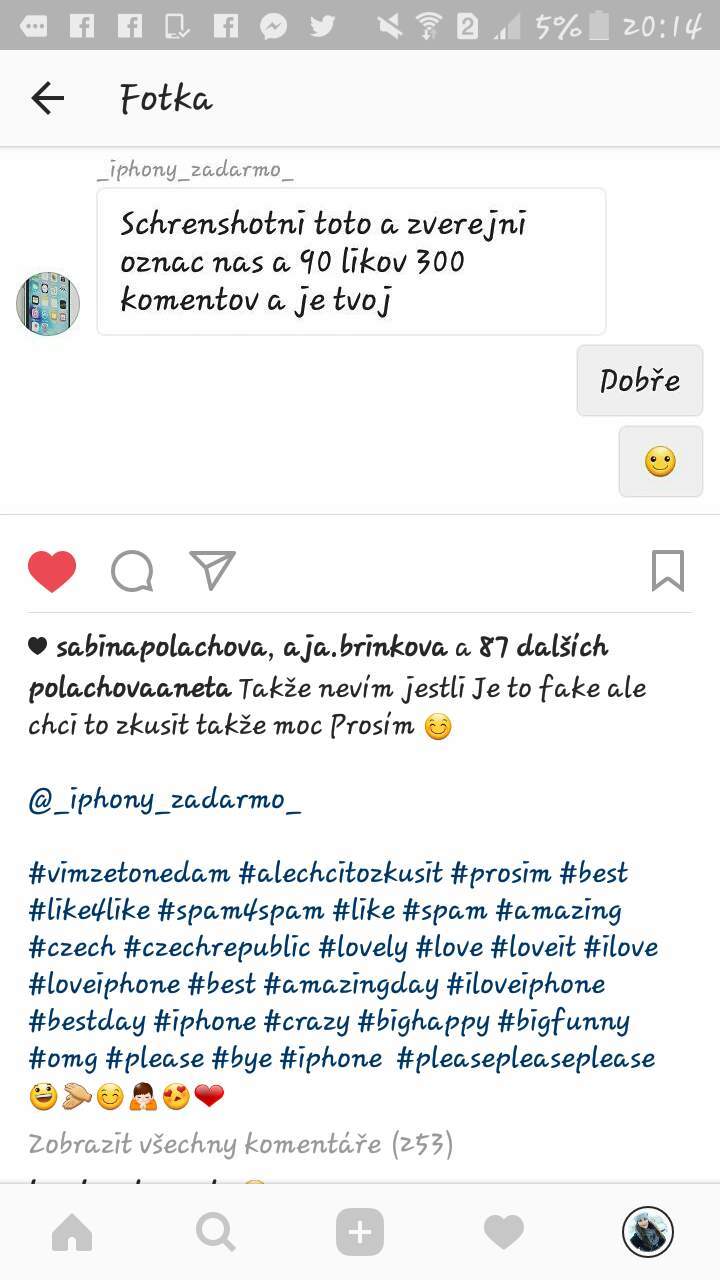The width and height of the screenshot is (720, 1280).
Task: Share the post via the paper plane
Action: pos(212,570)
